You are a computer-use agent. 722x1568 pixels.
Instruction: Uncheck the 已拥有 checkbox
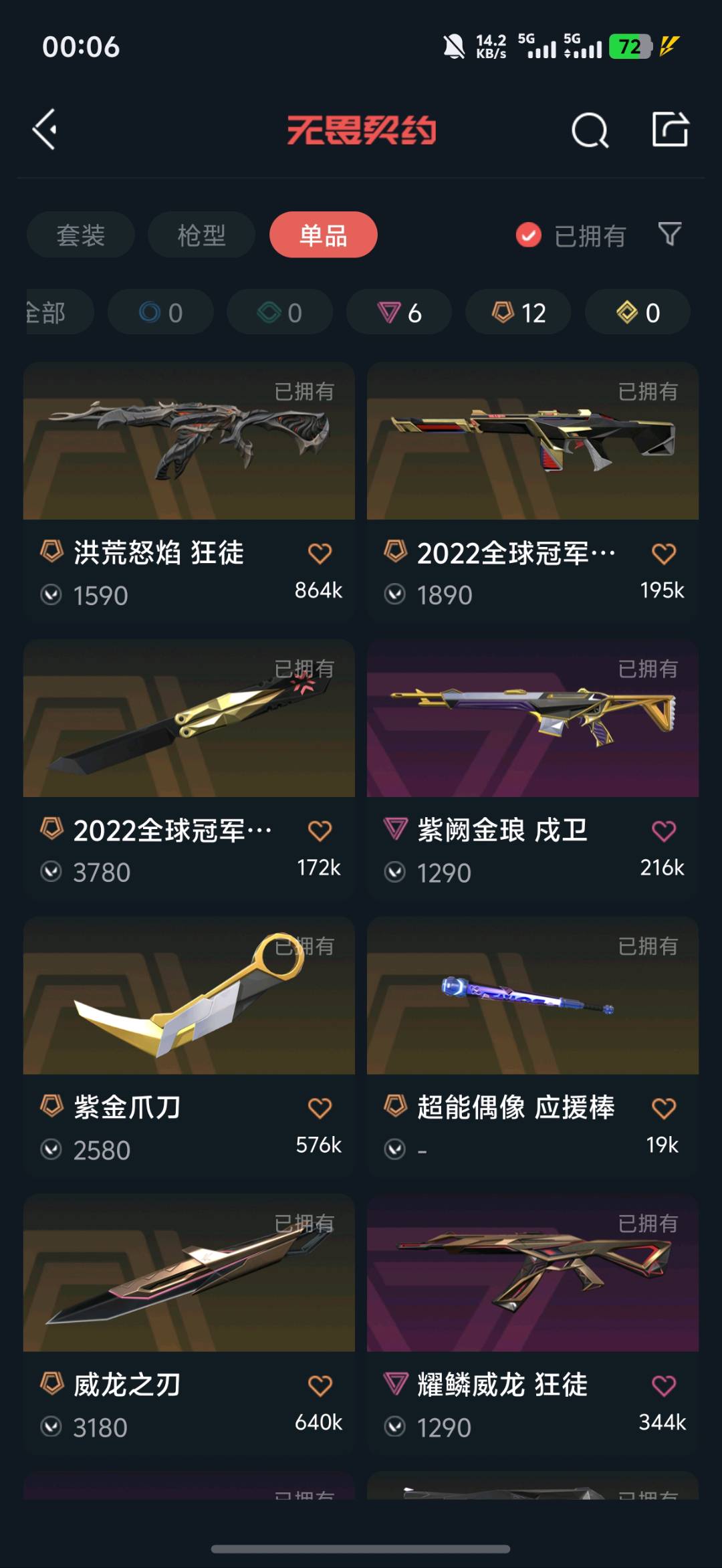coord(529,235)
